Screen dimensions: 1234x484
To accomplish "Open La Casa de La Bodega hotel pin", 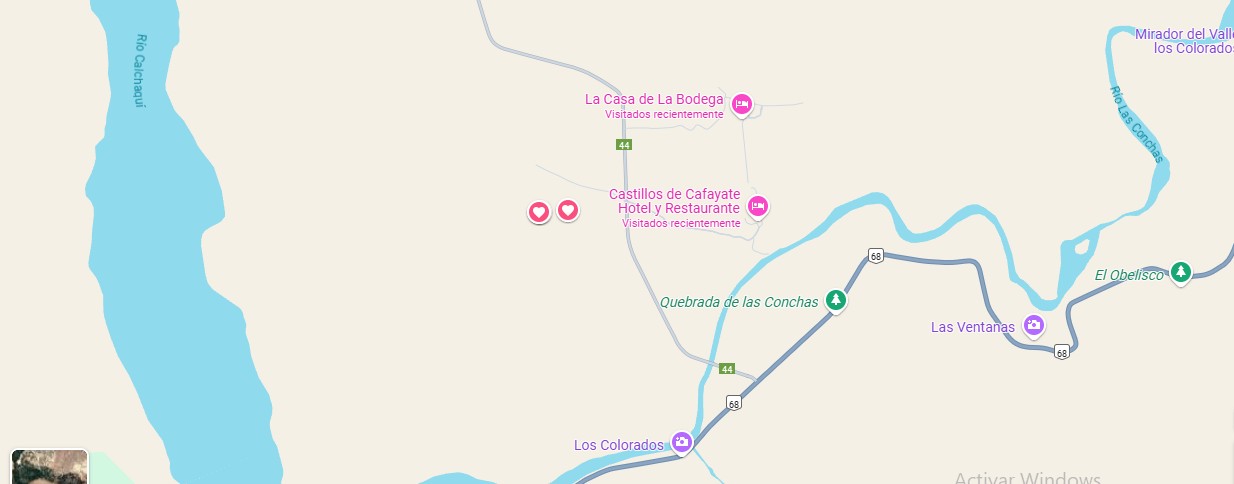I will pyautogui.click(x=741, y=103).
